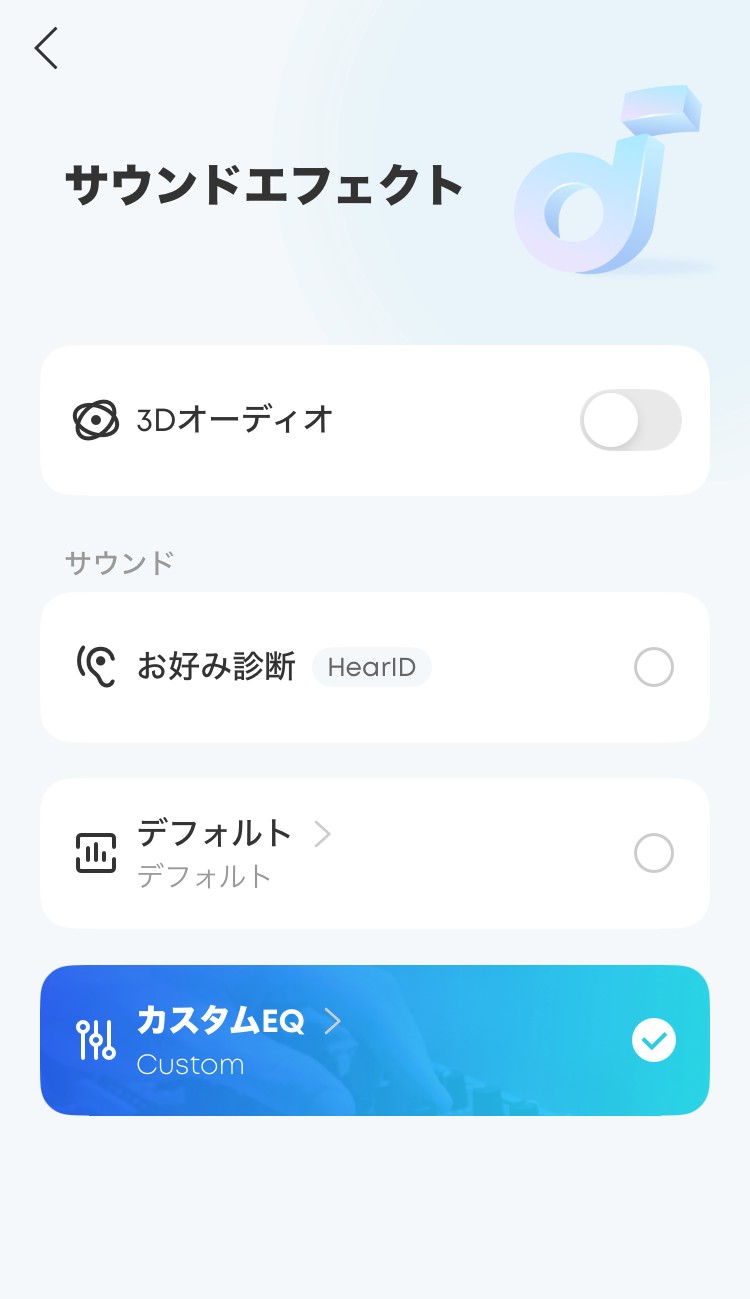Click the HearID badge label
750x1299 pixels.
click(371, 667)
